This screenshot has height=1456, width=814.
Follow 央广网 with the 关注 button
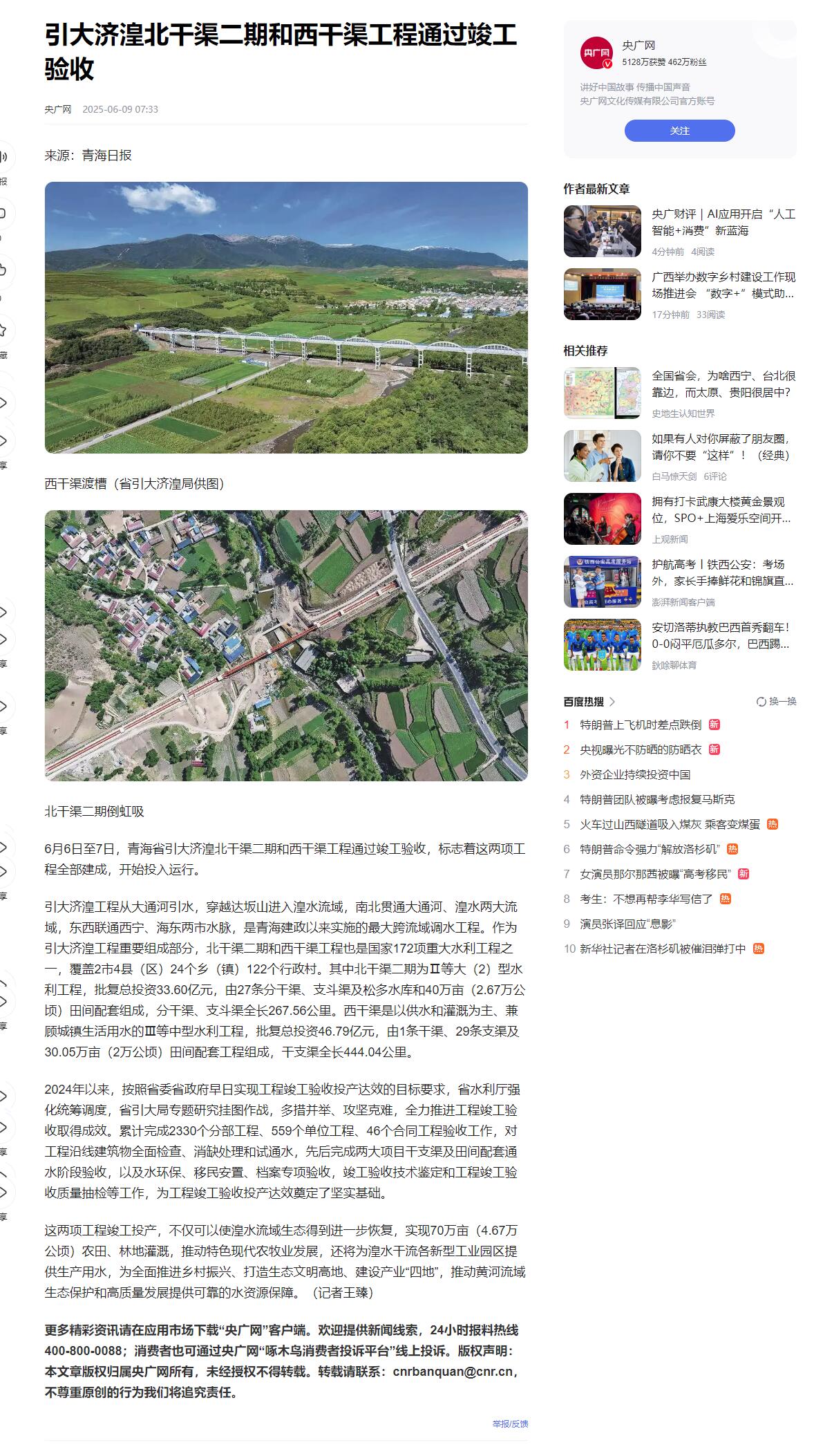(x=679, y=131)
